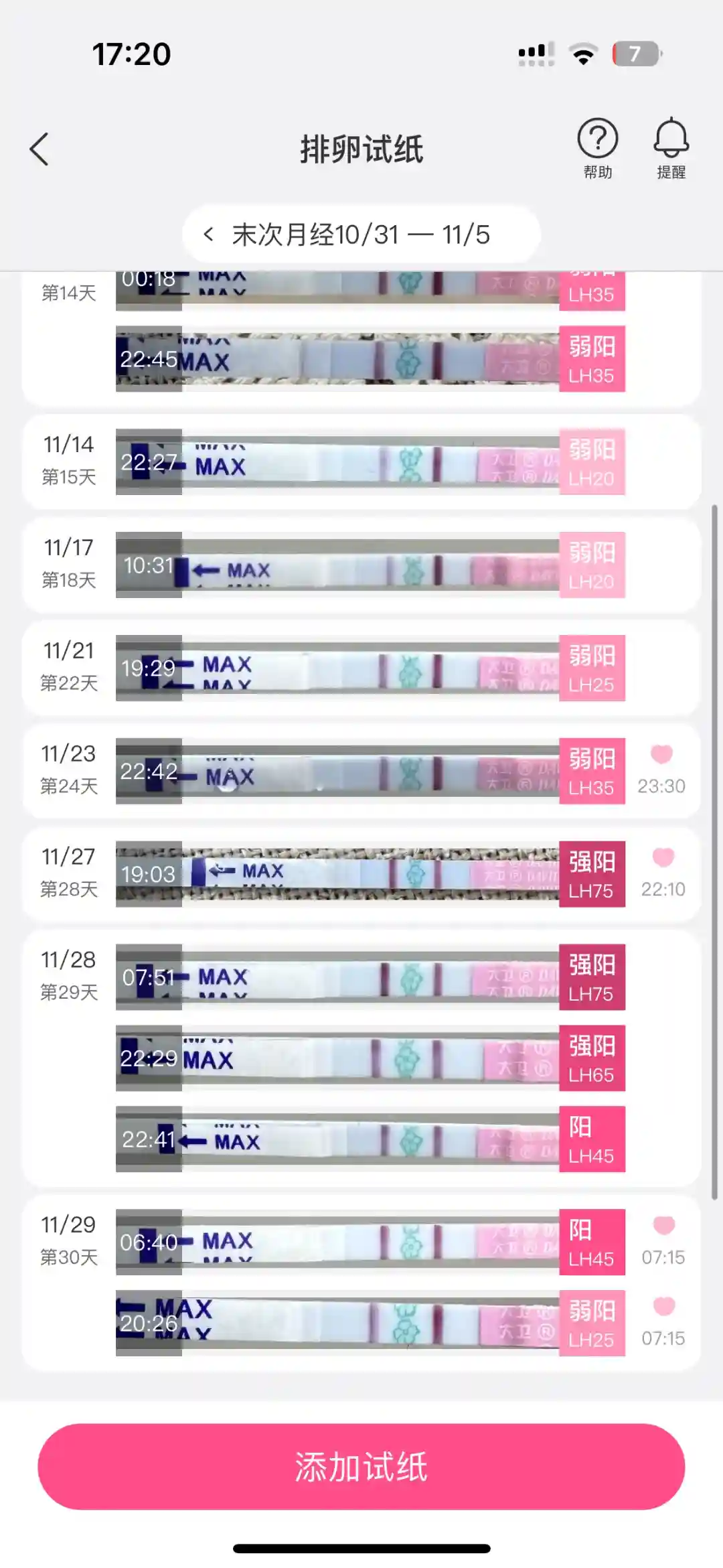Open the 11/14 22:27 test strip record
The height and width of the screenshot is (1568, 723).
[370, 462]
